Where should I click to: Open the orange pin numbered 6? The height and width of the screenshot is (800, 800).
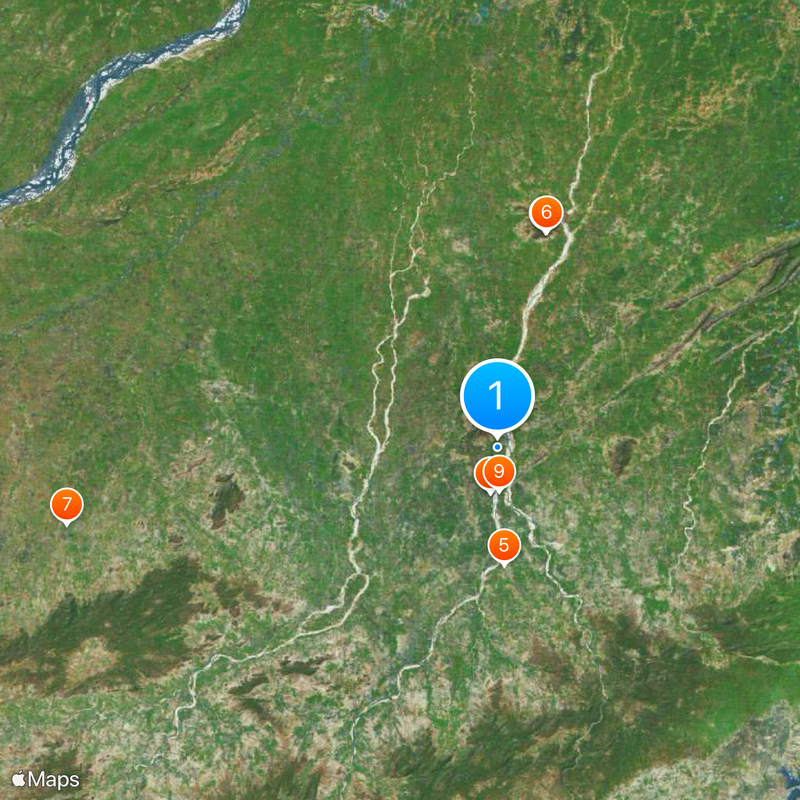click(x=546, y=212)
